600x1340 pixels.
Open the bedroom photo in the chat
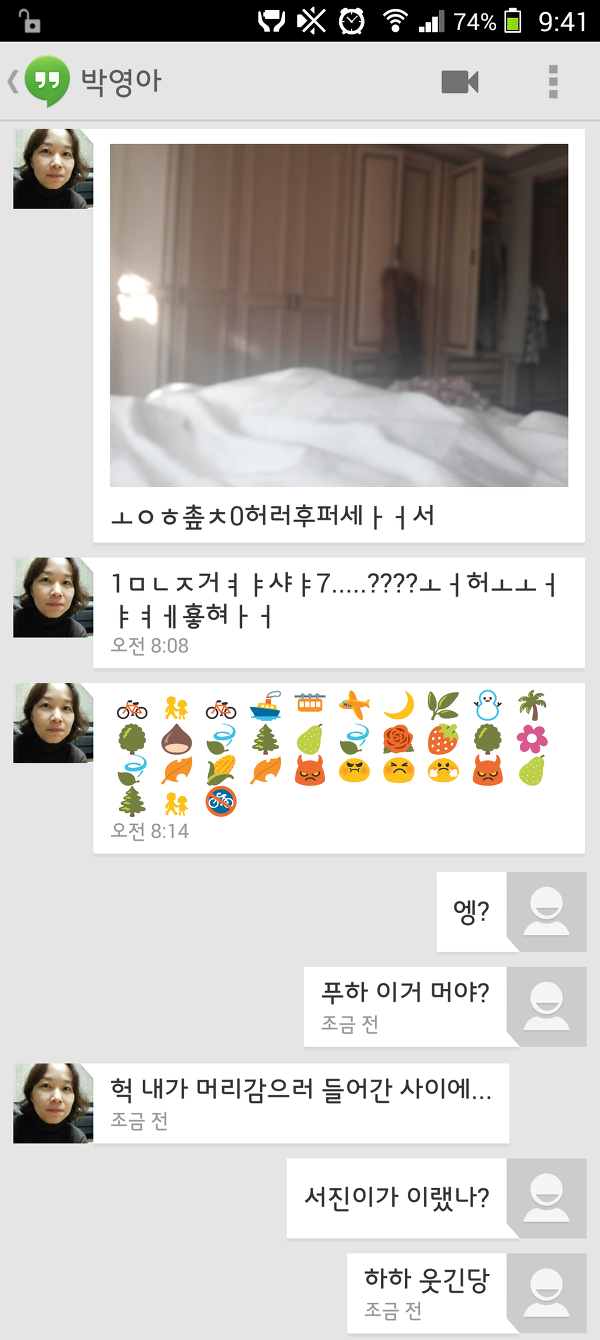pos(339,315)
